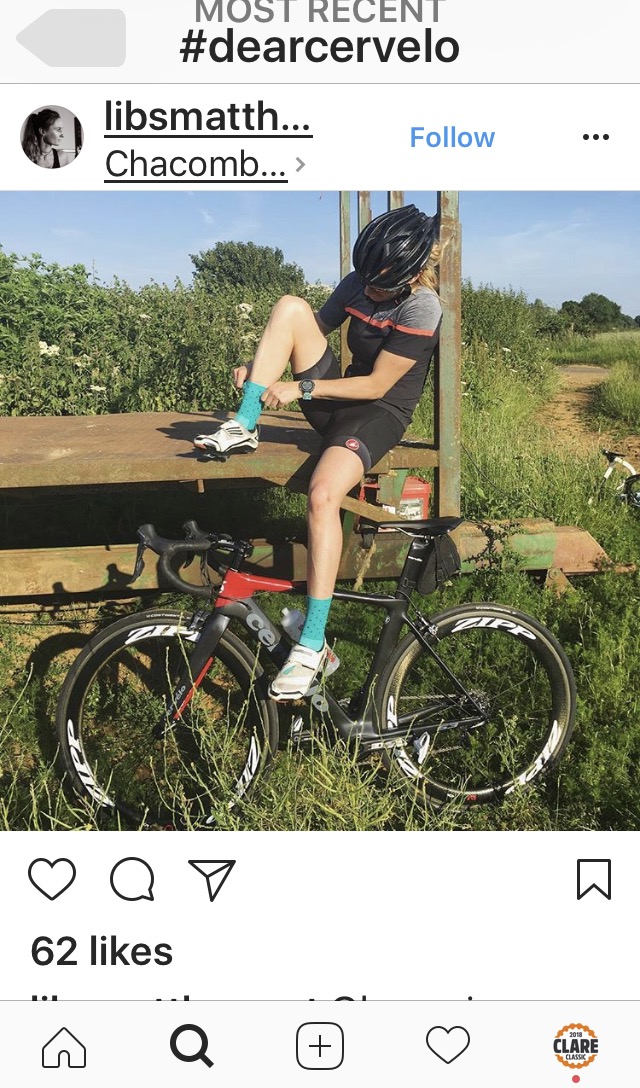Open the post author's profile picture
The image size is (640, 1088).
pyautogui.click(x=52, y=137)
